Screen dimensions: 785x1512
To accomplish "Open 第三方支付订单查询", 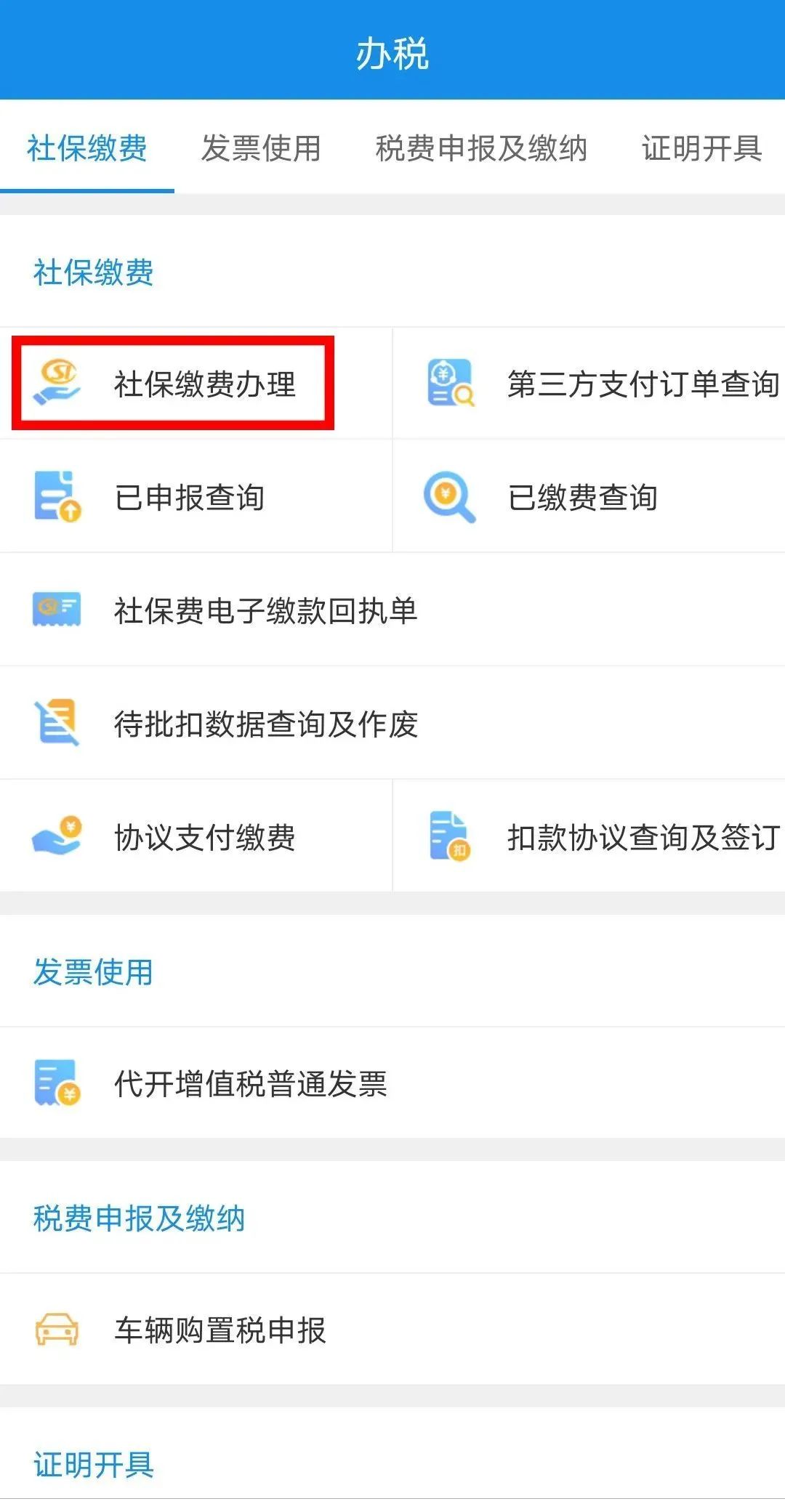I will [603, 384].
